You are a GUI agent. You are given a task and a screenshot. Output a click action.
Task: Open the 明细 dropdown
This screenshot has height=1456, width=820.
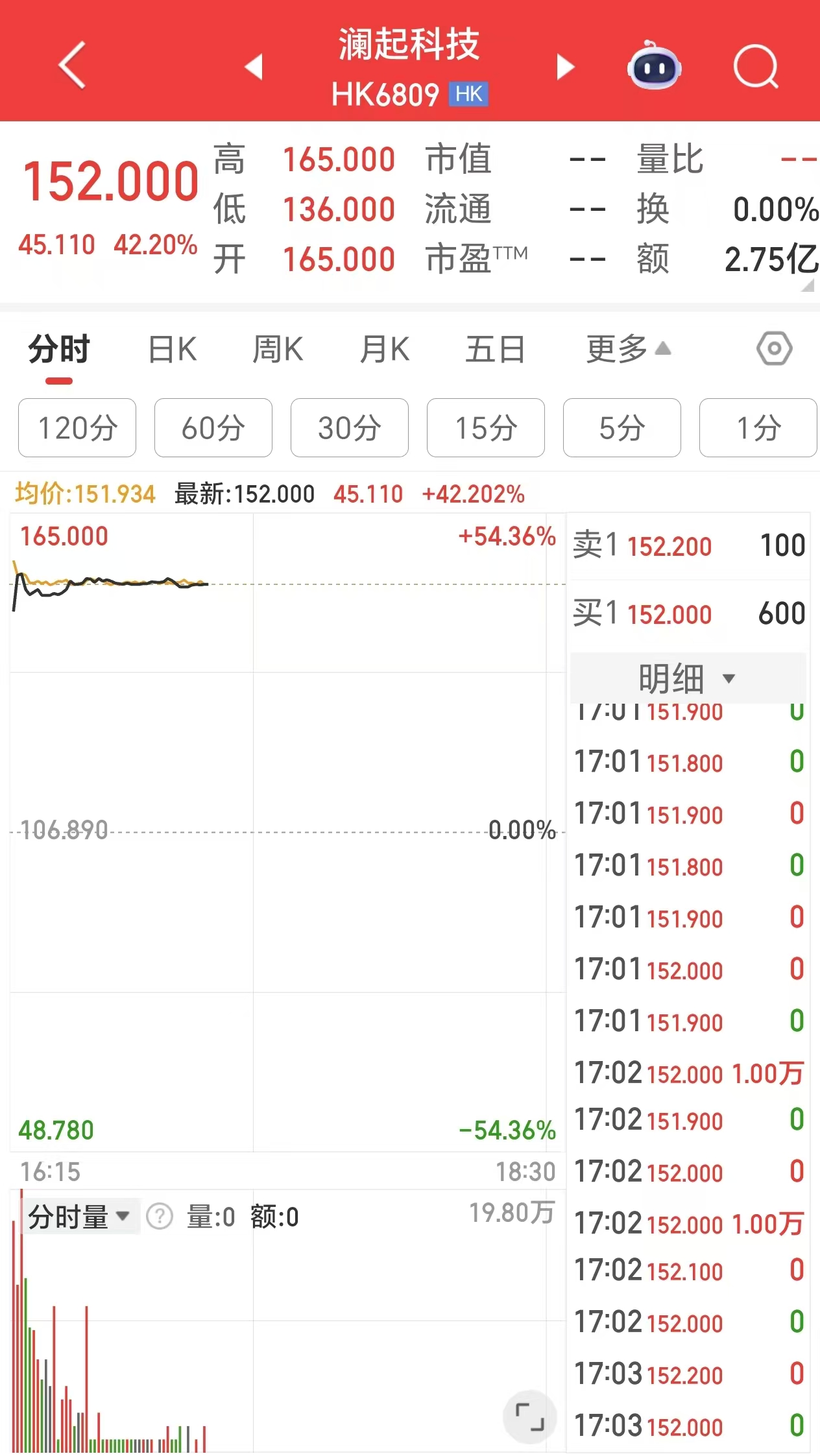point(688,678)
